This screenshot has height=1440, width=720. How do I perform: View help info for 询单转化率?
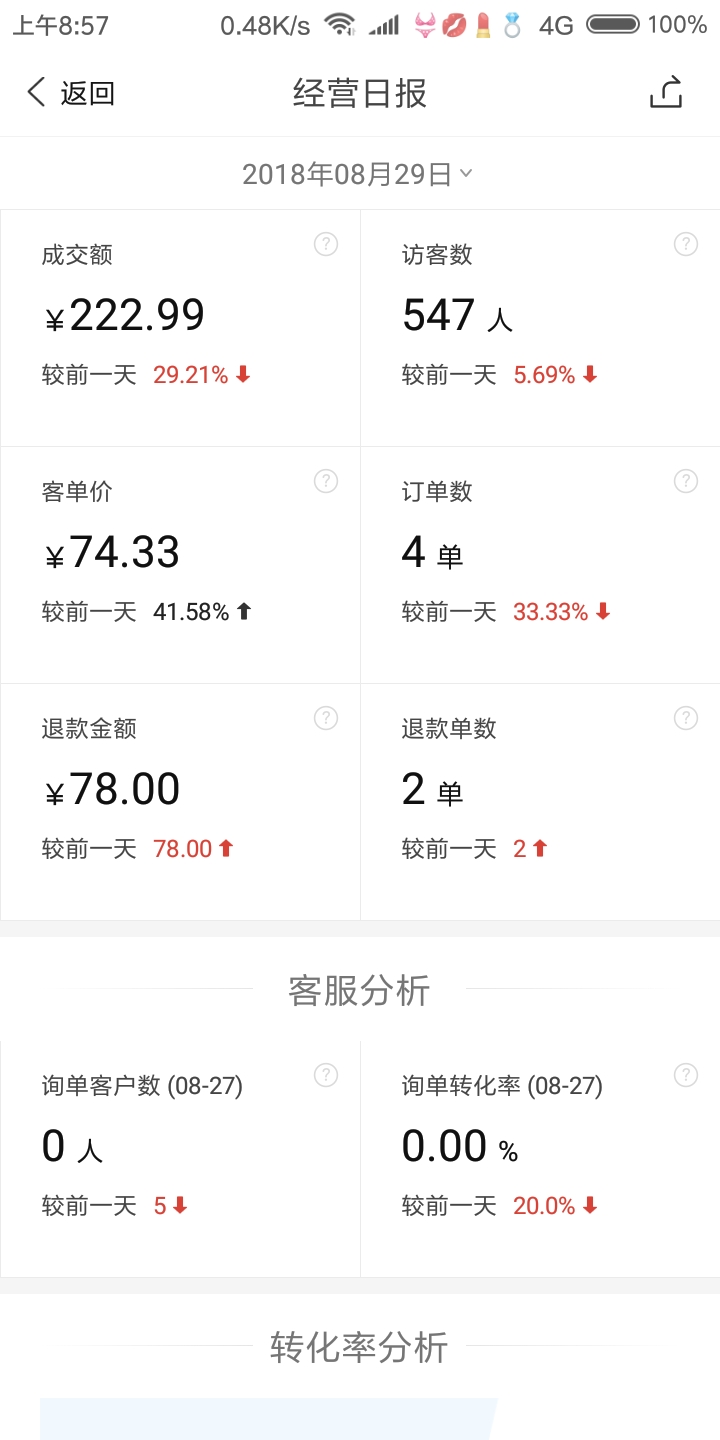(x=685, y=1075)
